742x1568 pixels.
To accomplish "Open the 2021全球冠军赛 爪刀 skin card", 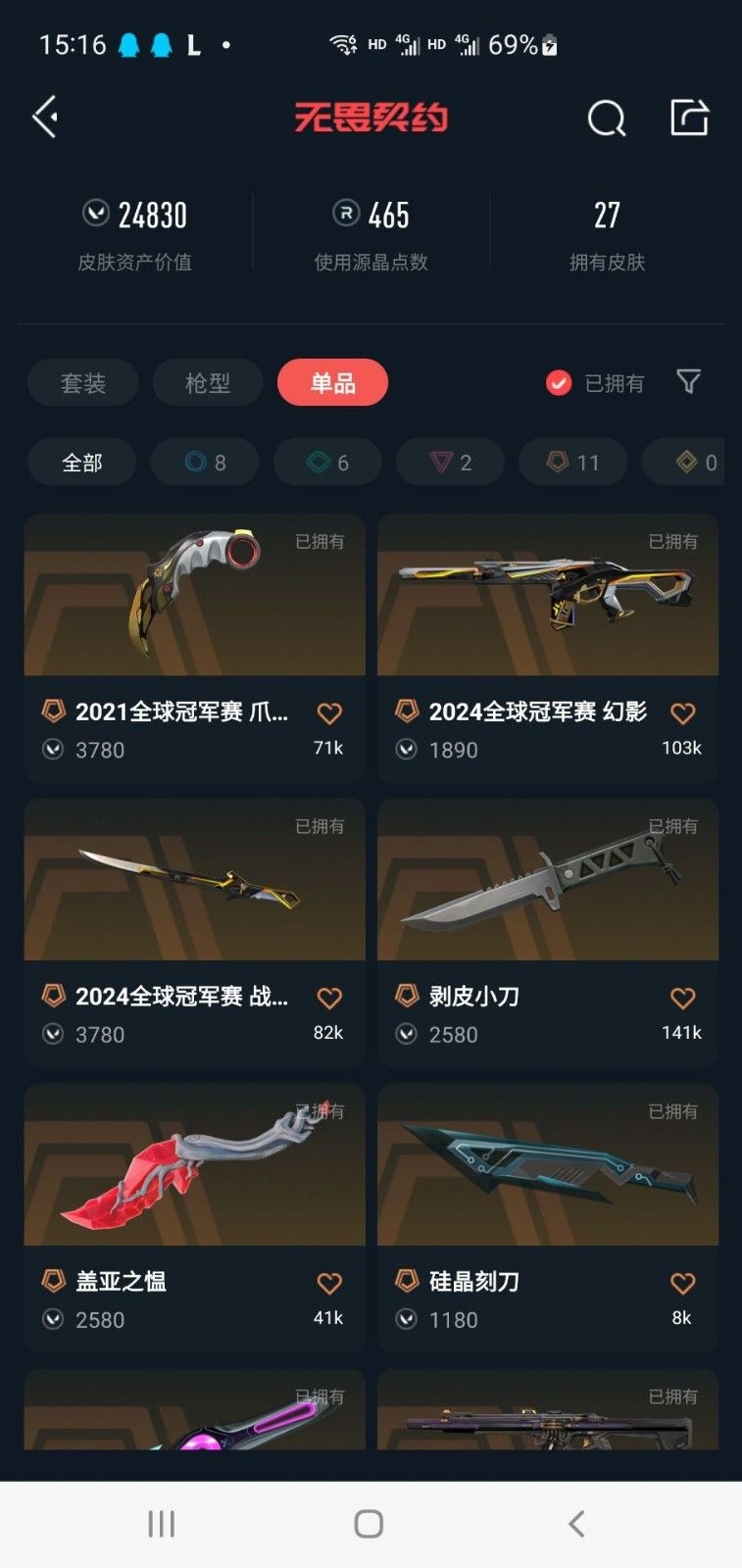I will [194, 596].
